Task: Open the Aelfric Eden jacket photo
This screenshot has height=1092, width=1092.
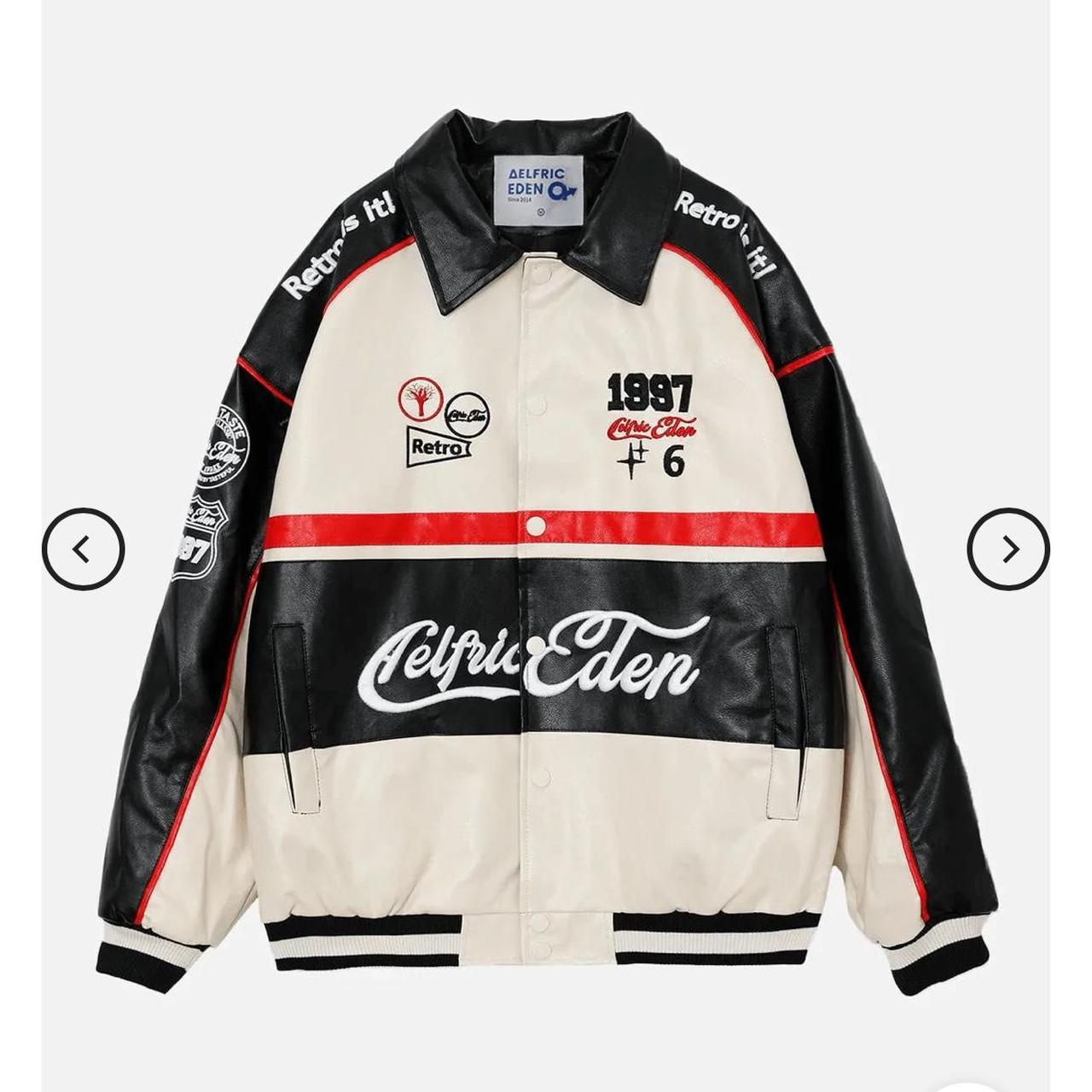Action: (x=546, y=546)
